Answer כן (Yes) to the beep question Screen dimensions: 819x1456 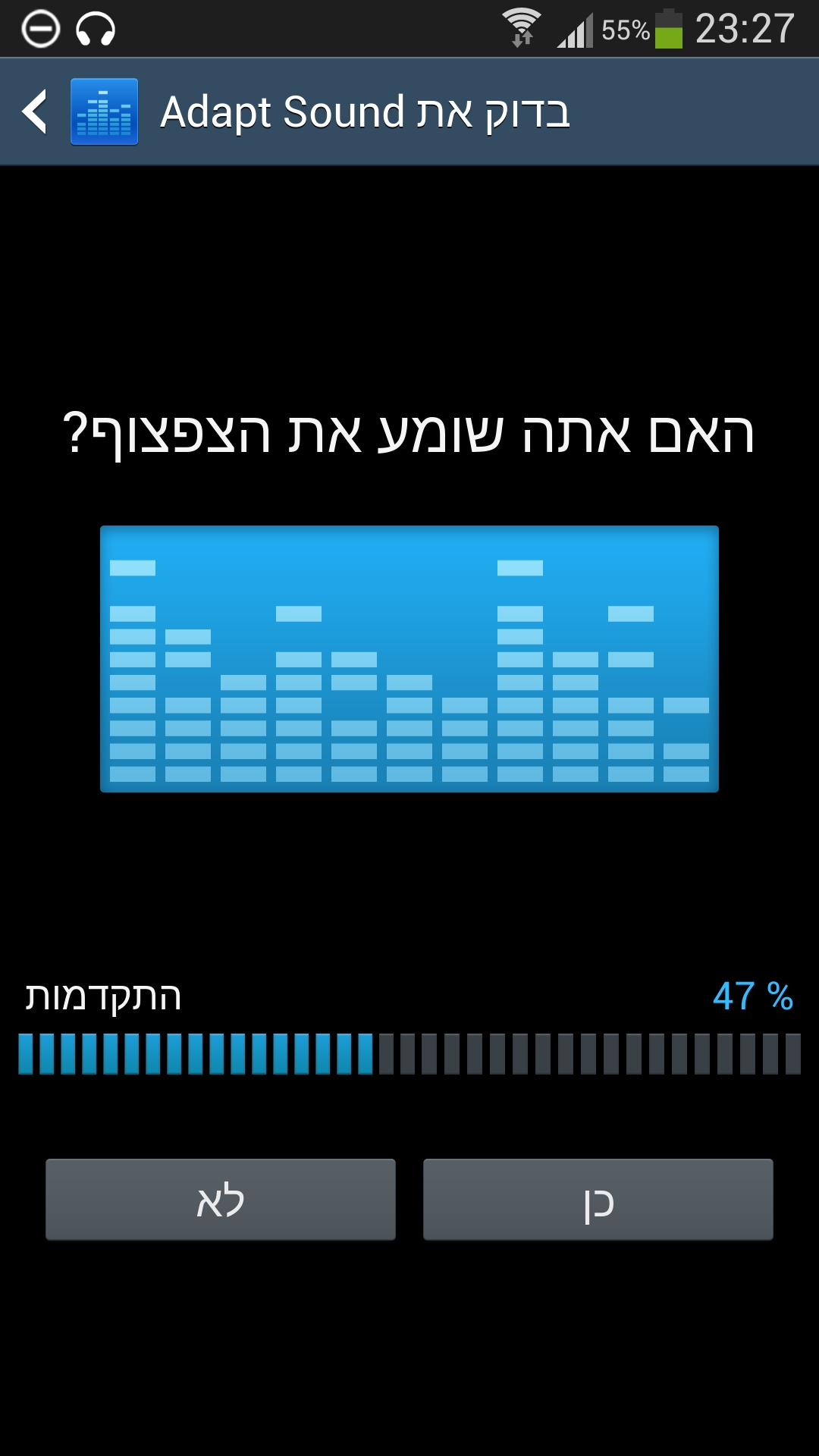tap(598, 1200)
